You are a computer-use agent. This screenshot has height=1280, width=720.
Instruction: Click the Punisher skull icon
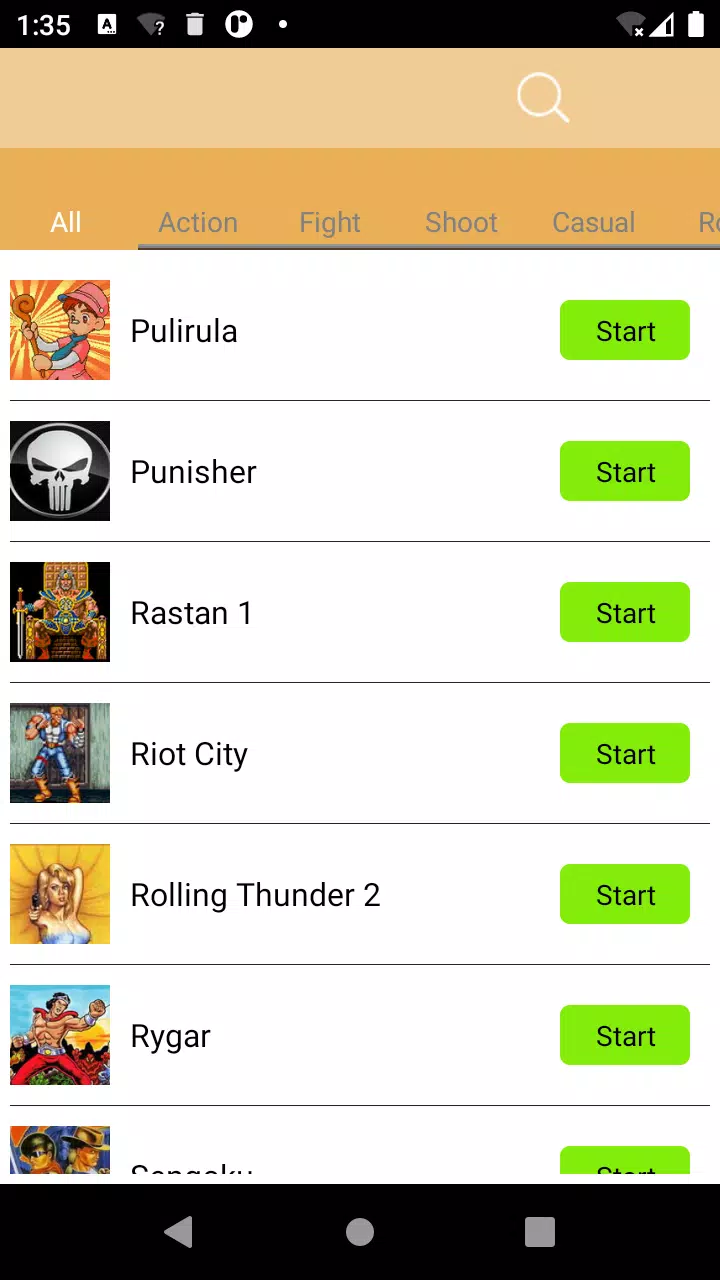pos(59,471)
